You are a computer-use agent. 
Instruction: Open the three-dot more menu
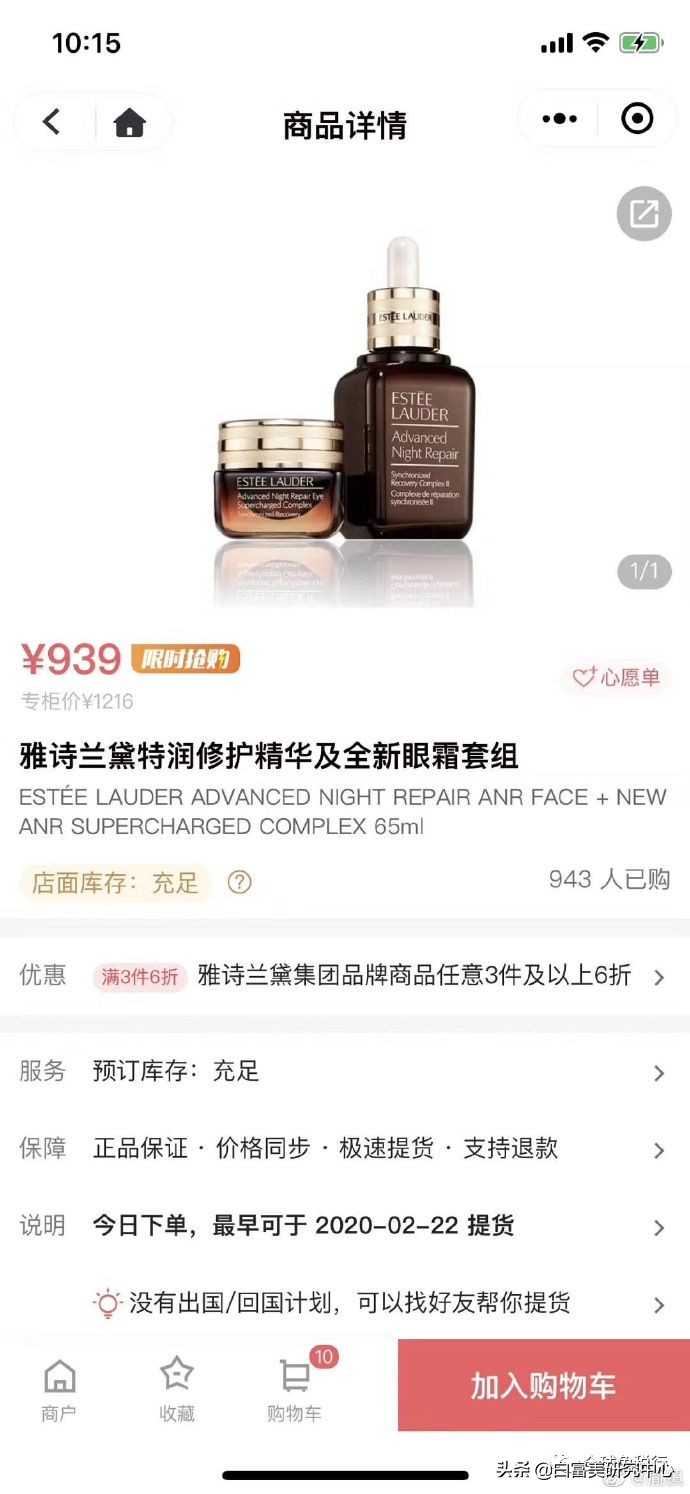[x=559, y=119]
